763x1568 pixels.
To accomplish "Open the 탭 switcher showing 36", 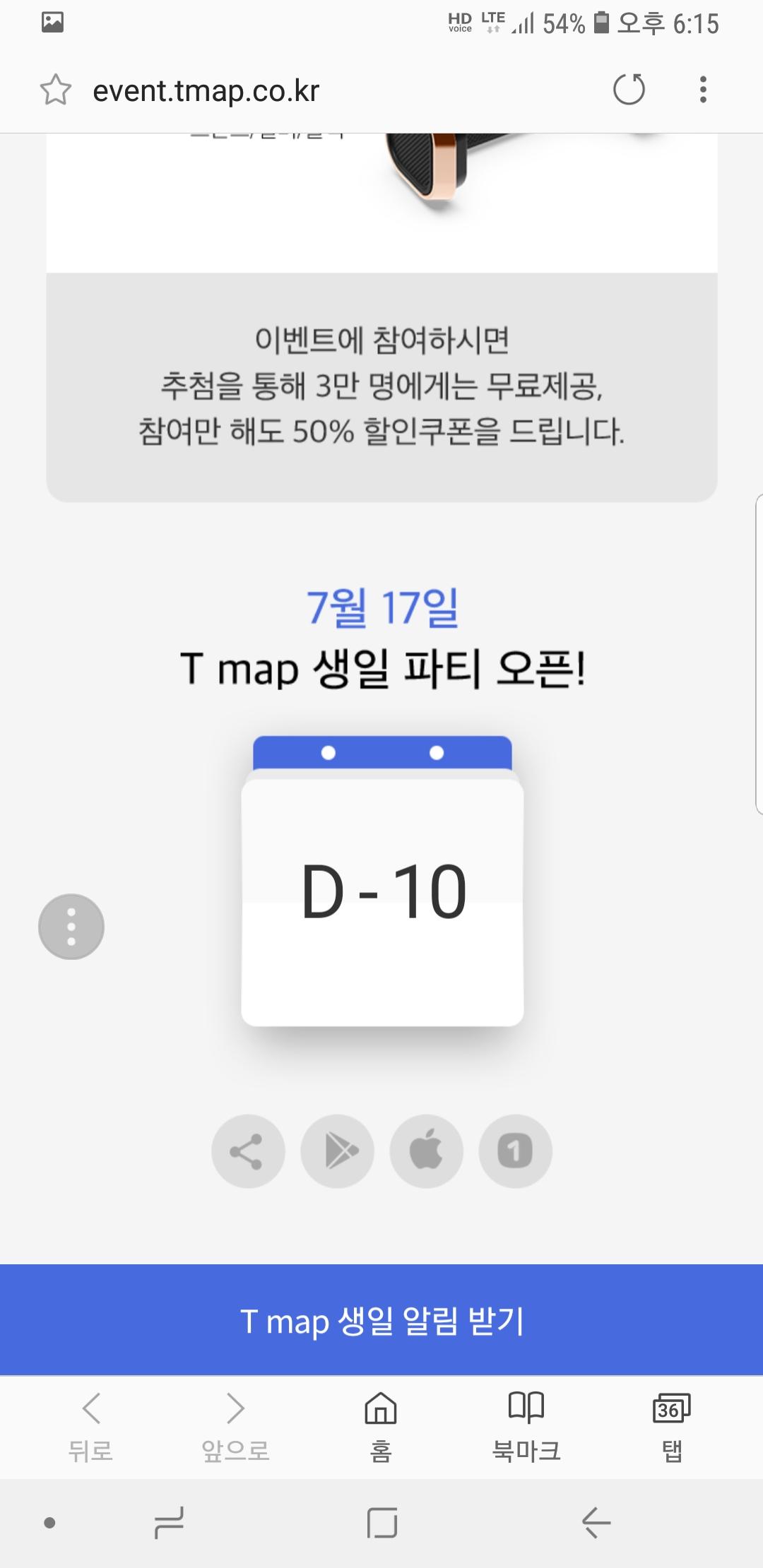I will (672, 1427).
